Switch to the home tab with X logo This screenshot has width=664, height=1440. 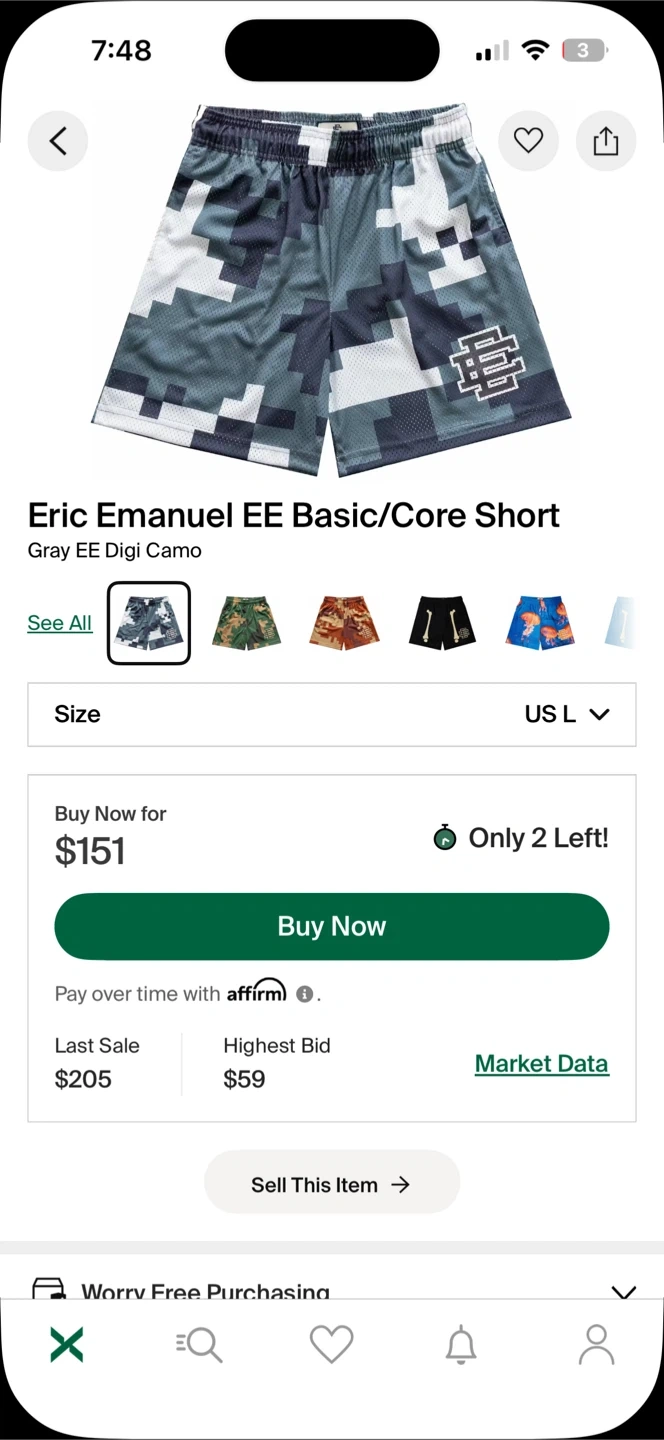[x=67, y=1345]
